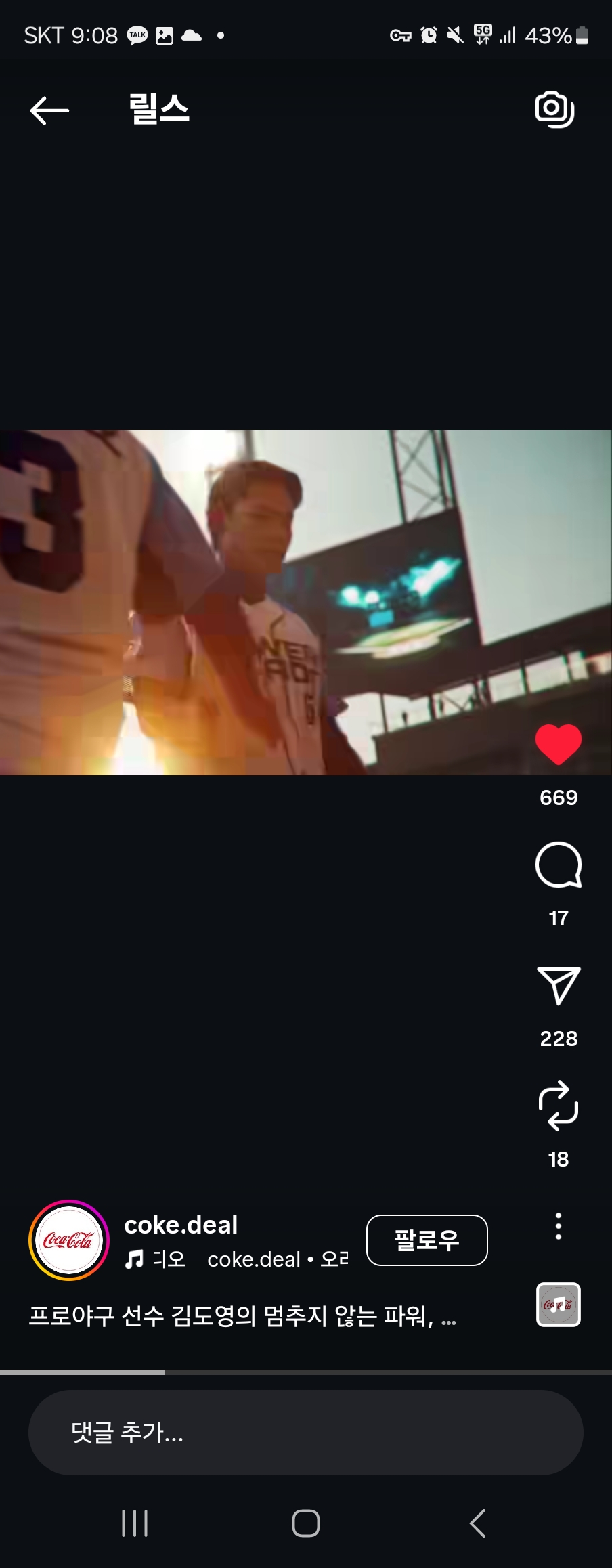The image size is (612, 1568).
Task: Share this reel via the paper plane
Action: click(x=559, y=986)
